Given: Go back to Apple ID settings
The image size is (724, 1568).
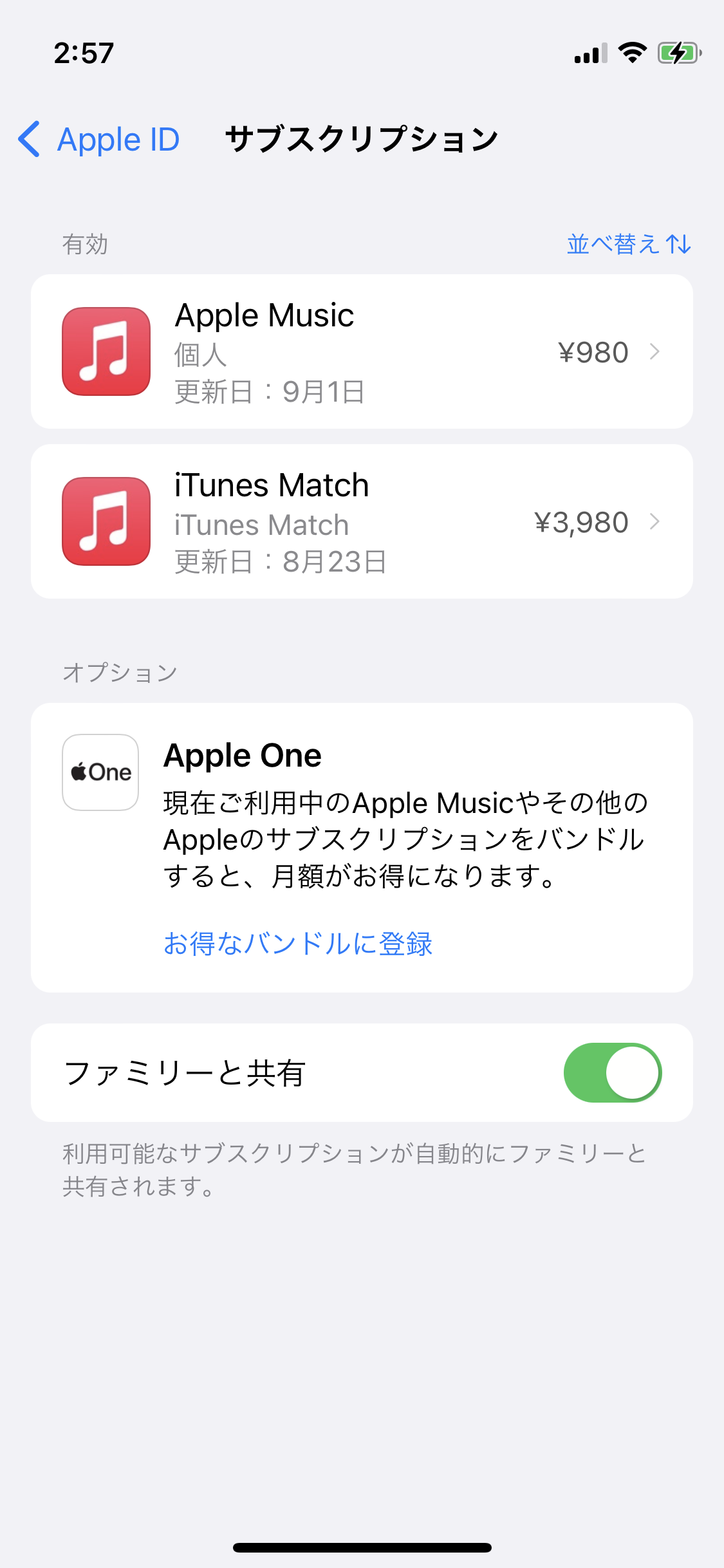Looking at the screenshot, I should [100, 139].
